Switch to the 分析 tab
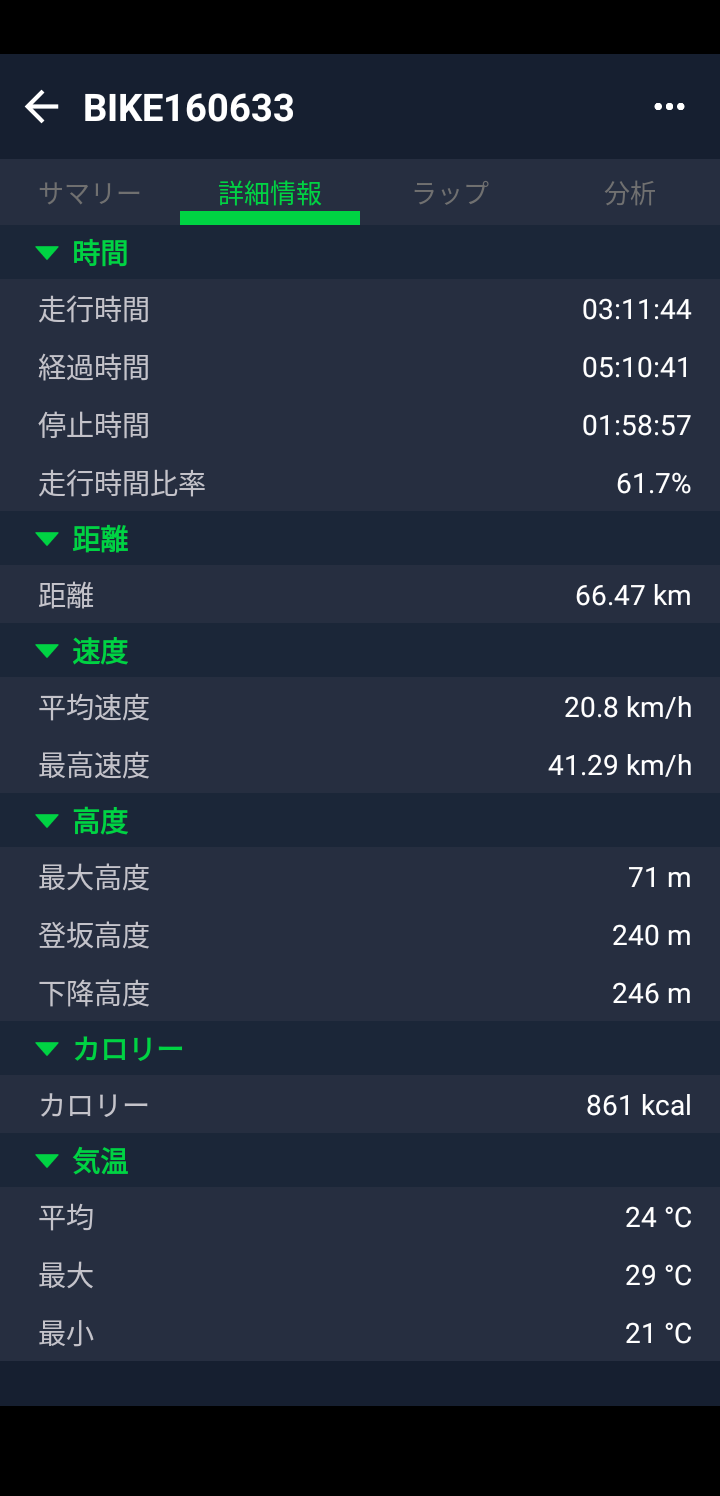This screenshot has height=1496, width=720. [x=630, y=193]
